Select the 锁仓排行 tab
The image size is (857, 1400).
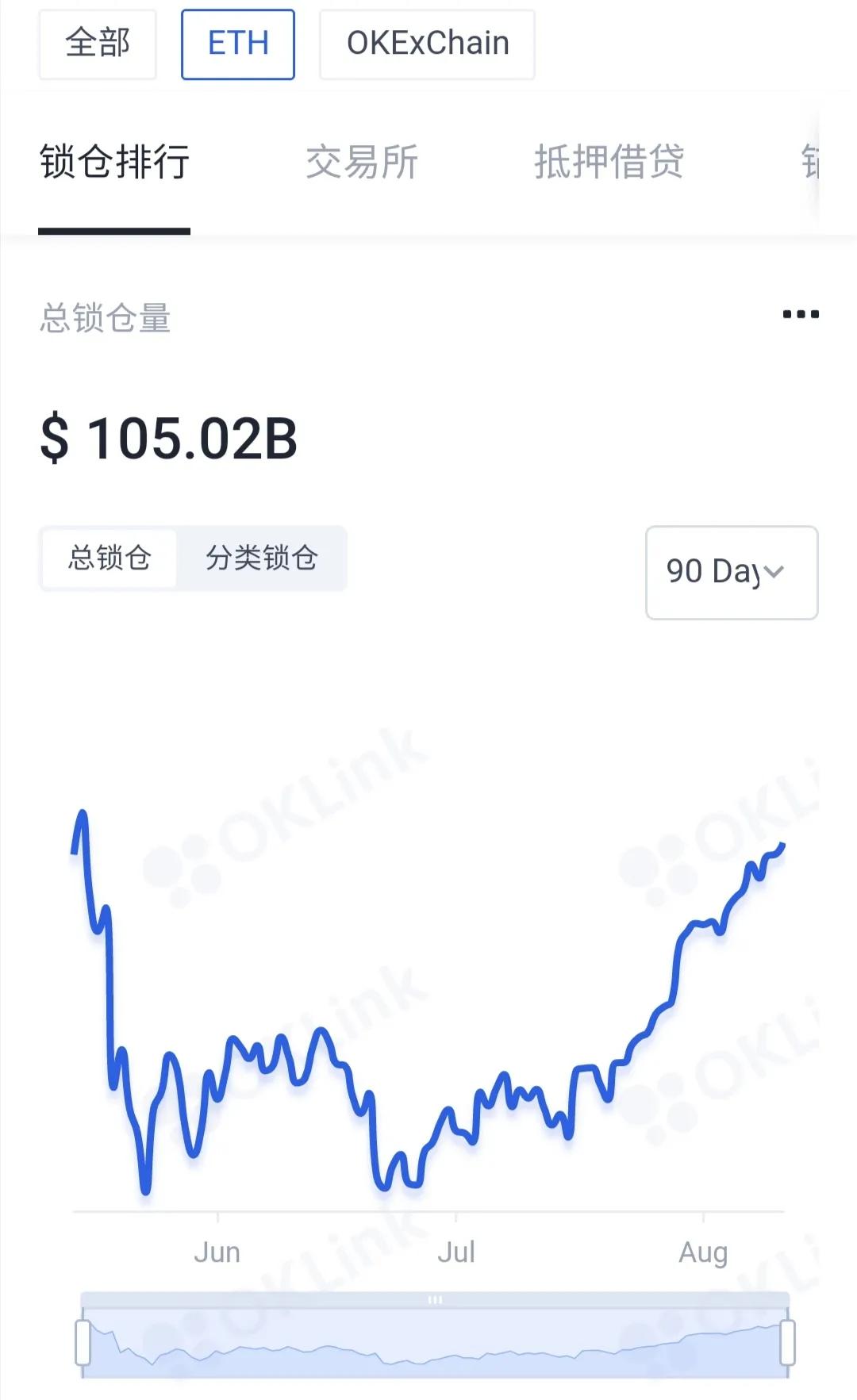coord(115,160)
